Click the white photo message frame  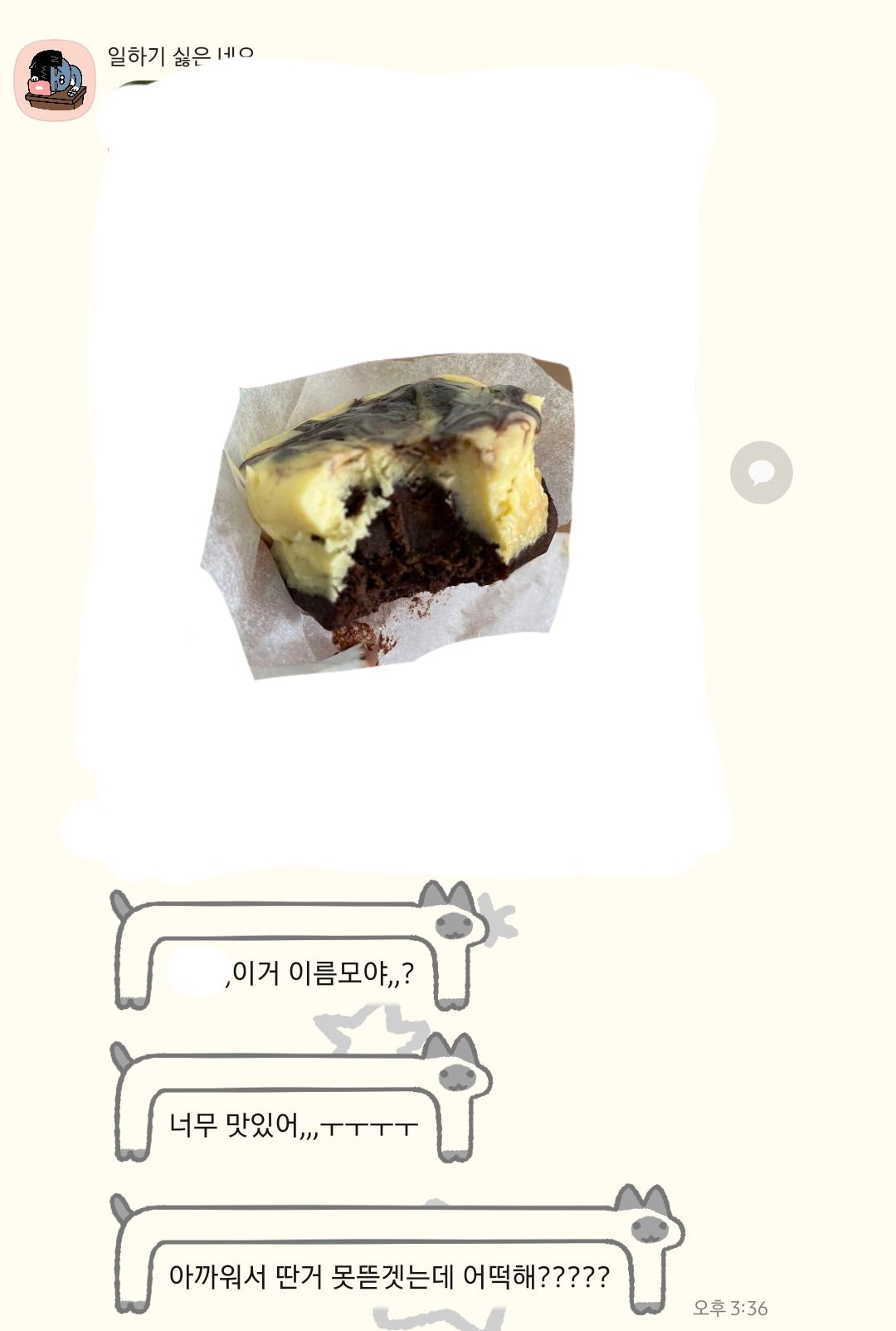[x=398, y=788]
